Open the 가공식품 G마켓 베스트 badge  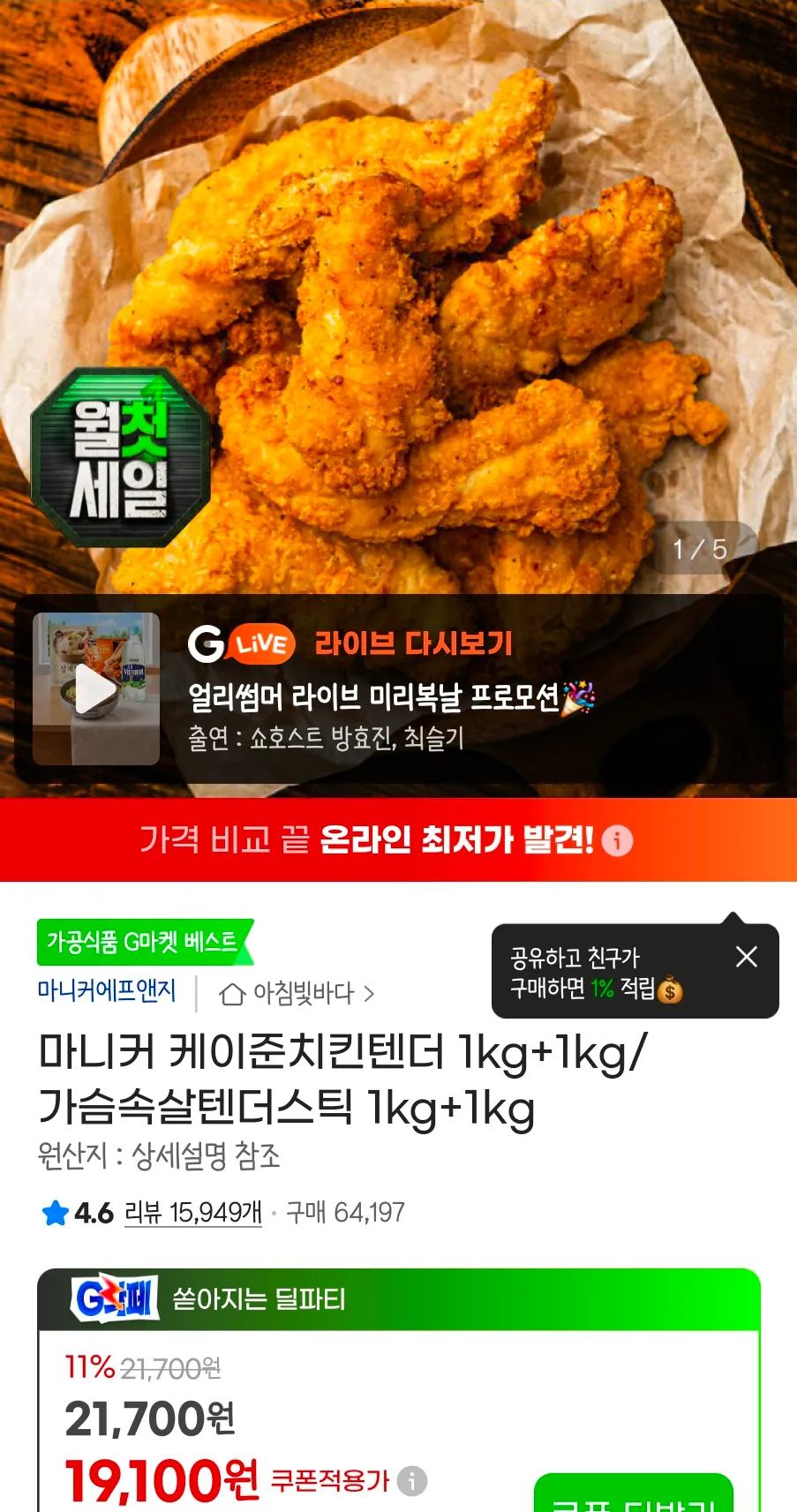(x=144, y=942)
